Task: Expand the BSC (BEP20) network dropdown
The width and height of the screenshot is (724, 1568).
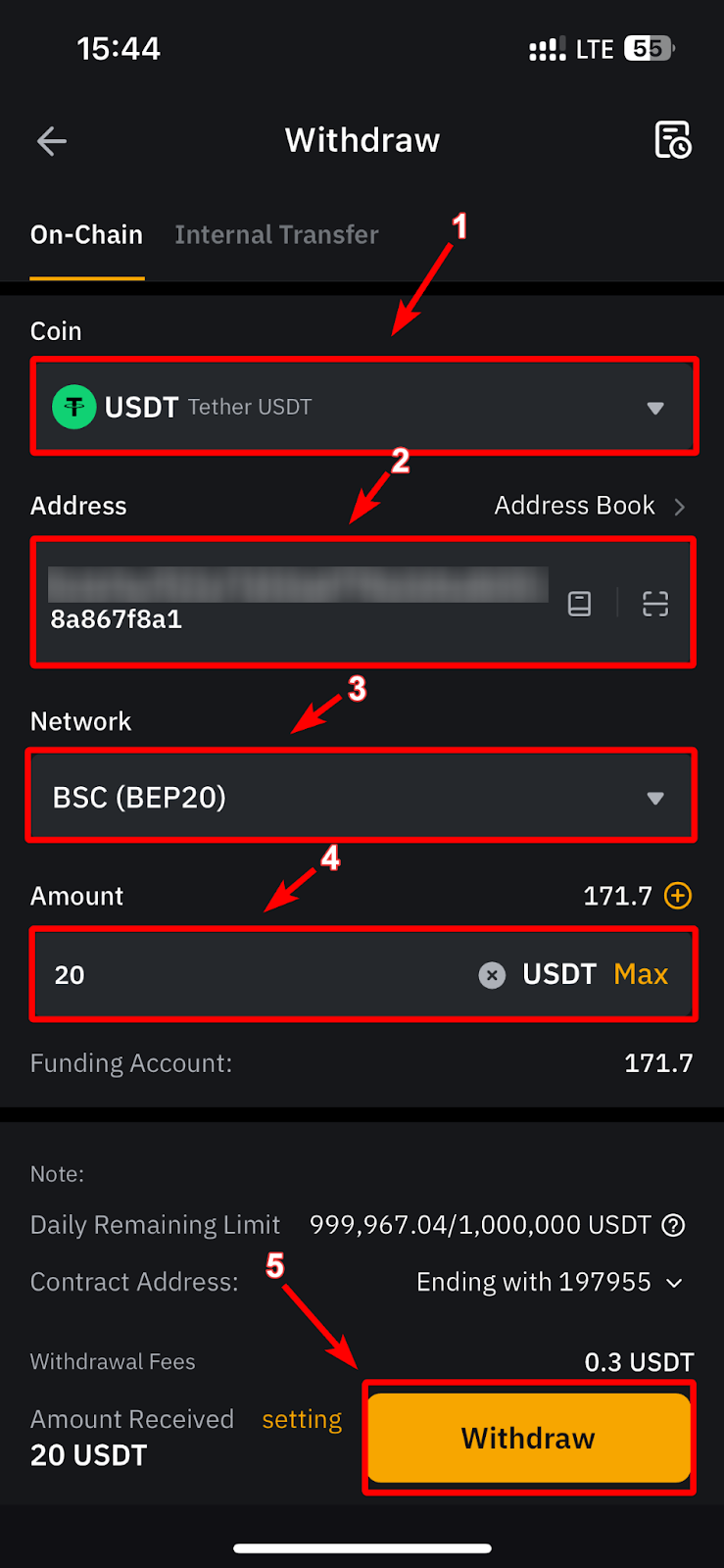Action: 362,797
